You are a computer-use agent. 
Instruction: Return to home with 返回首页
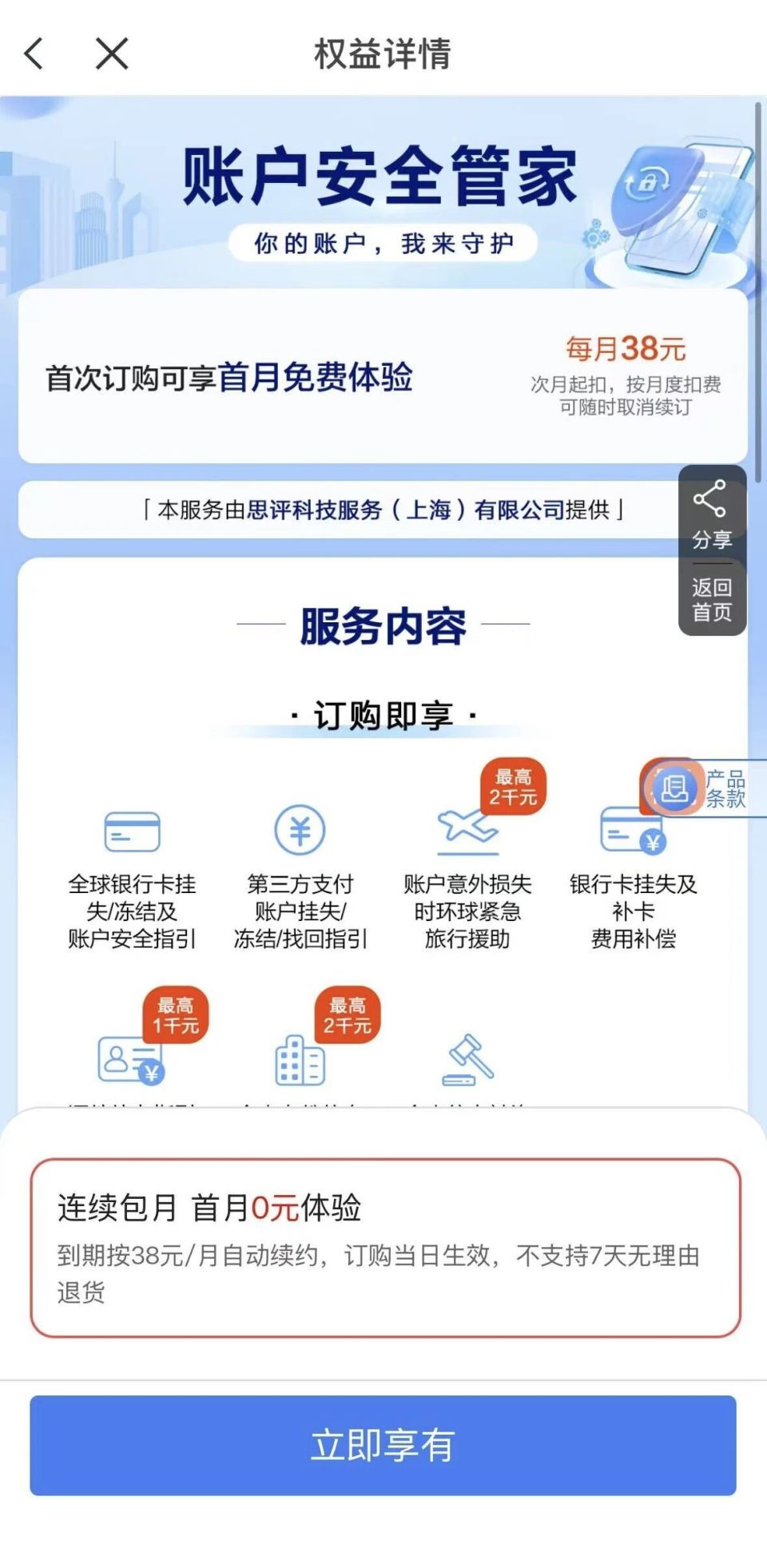tap(711, 600)
